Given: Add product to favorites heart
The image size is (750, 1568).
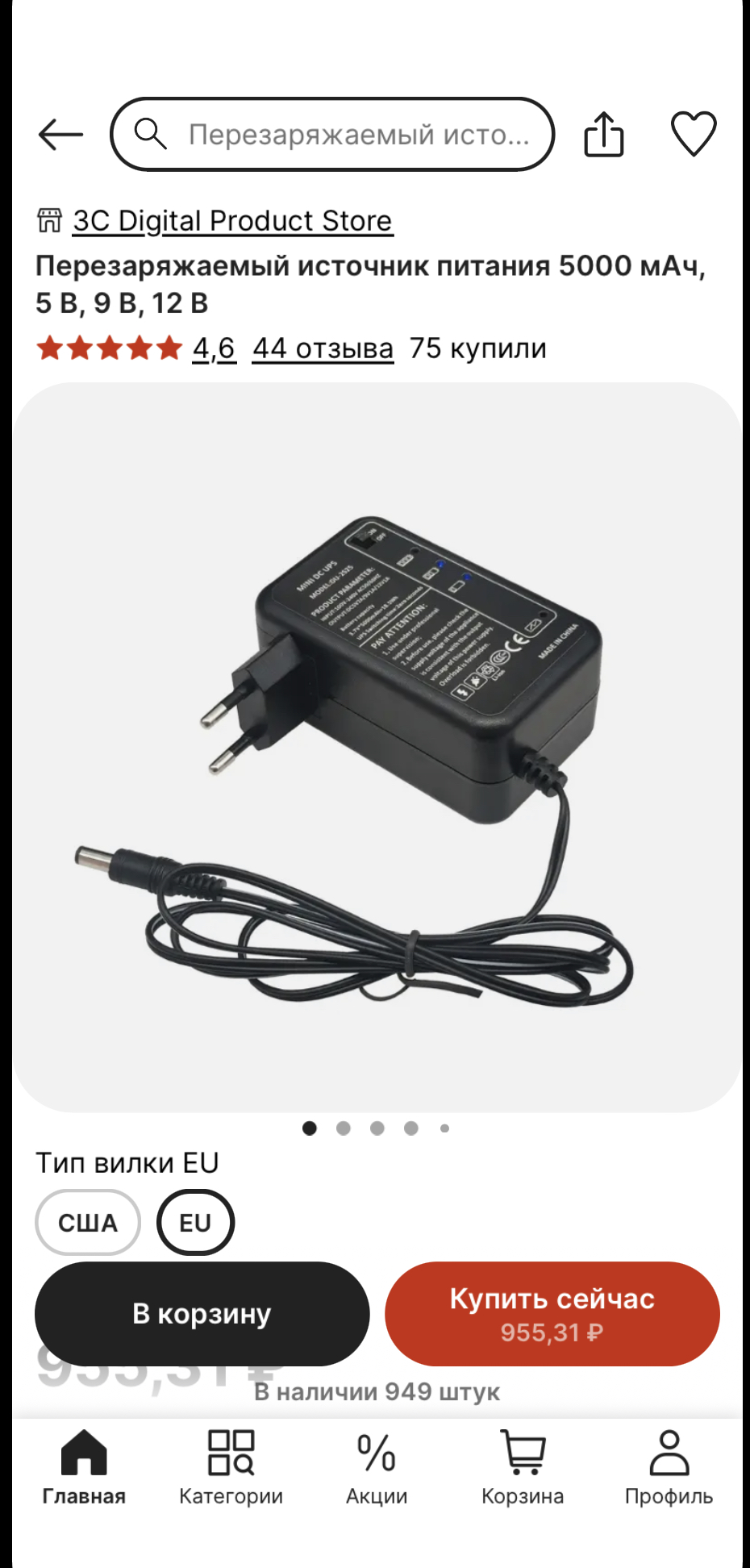Looking at the screenshot, I should pos(694,134).
